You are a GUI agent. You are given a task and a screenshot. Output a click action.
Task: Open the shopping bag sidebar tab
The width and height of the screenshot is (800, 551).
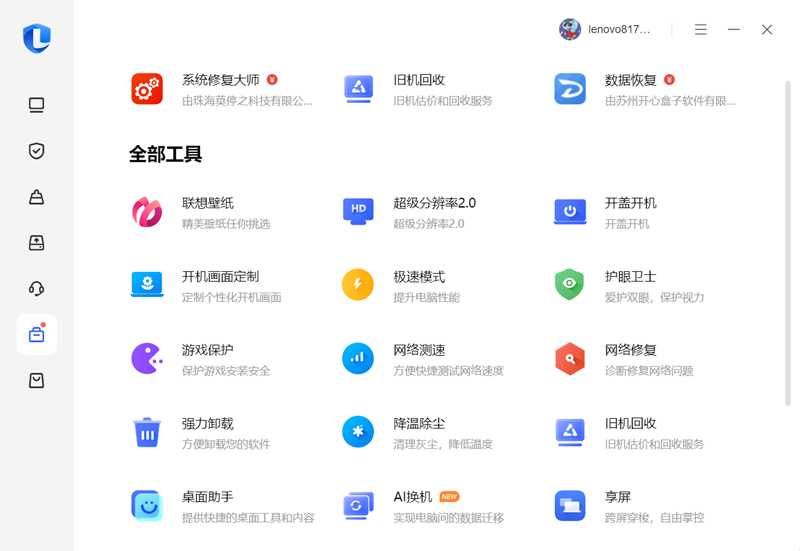37,381
